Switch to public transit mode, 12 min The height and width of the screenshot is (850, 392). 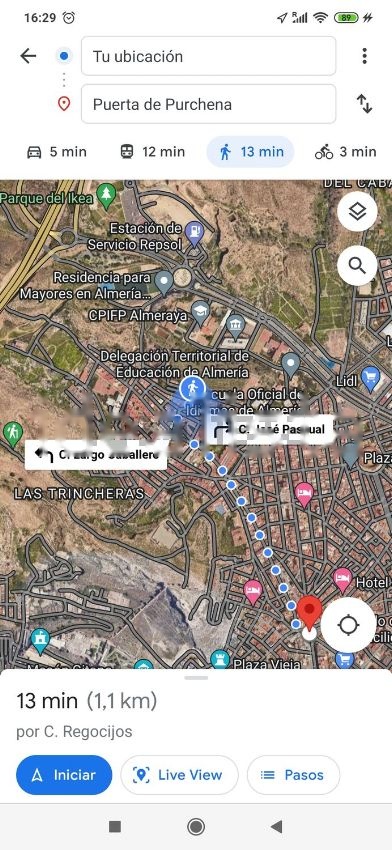(x=152, y=152)
